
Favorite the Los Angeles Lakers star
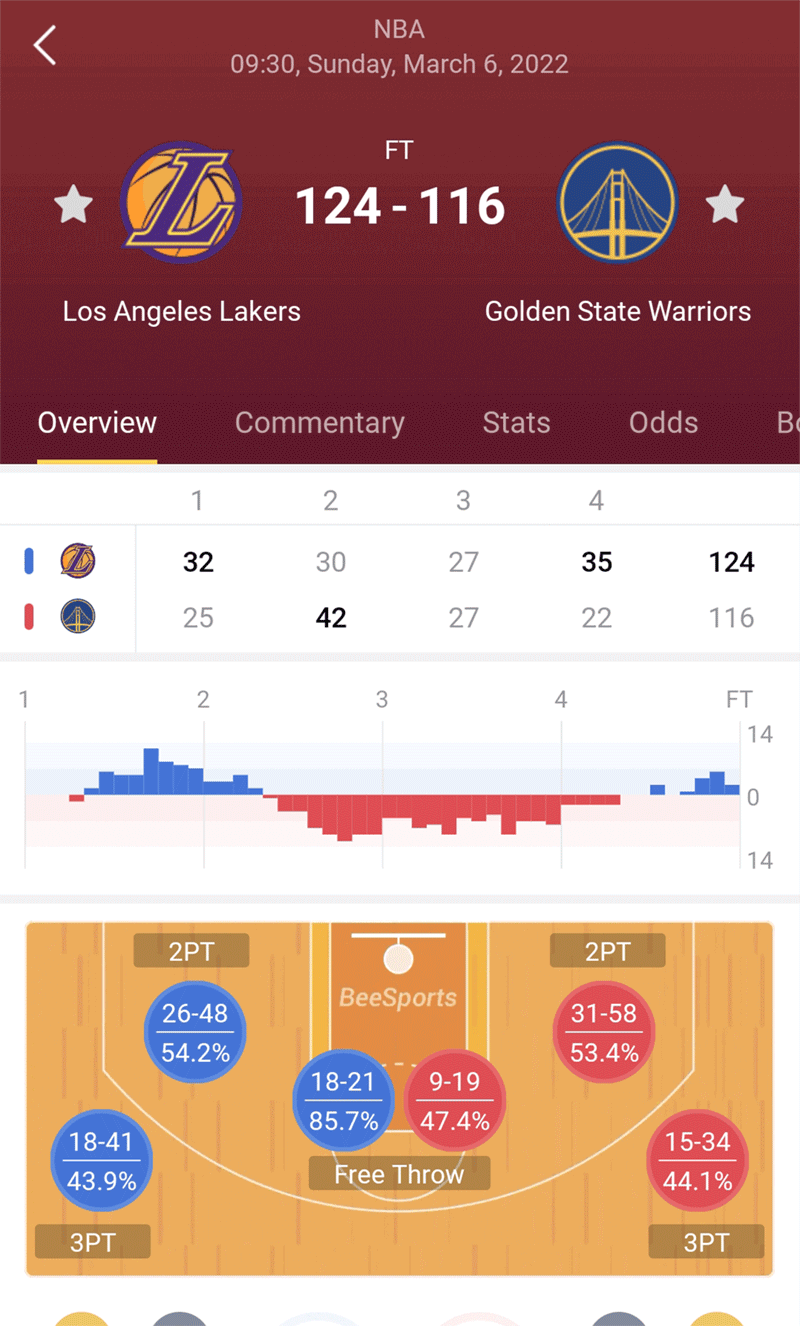click(73, 205)
